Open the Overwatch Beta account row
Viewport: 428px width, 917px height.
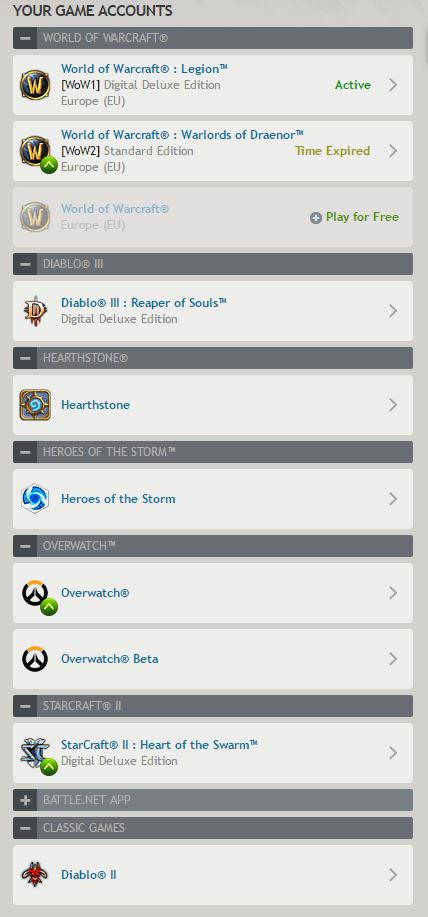213,659
